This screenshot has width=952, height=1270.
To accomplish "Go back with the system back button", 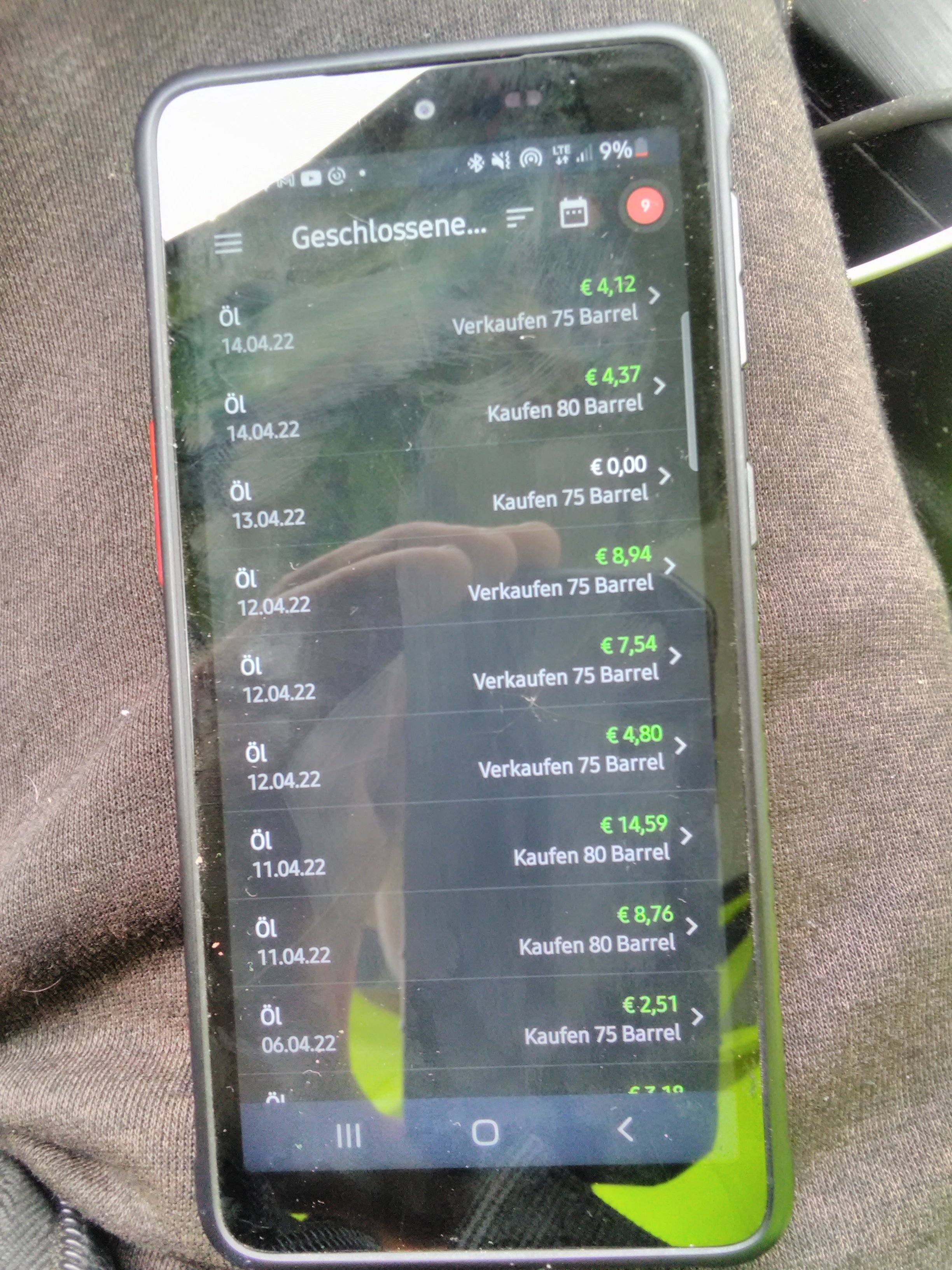I will click(625, 1129).
